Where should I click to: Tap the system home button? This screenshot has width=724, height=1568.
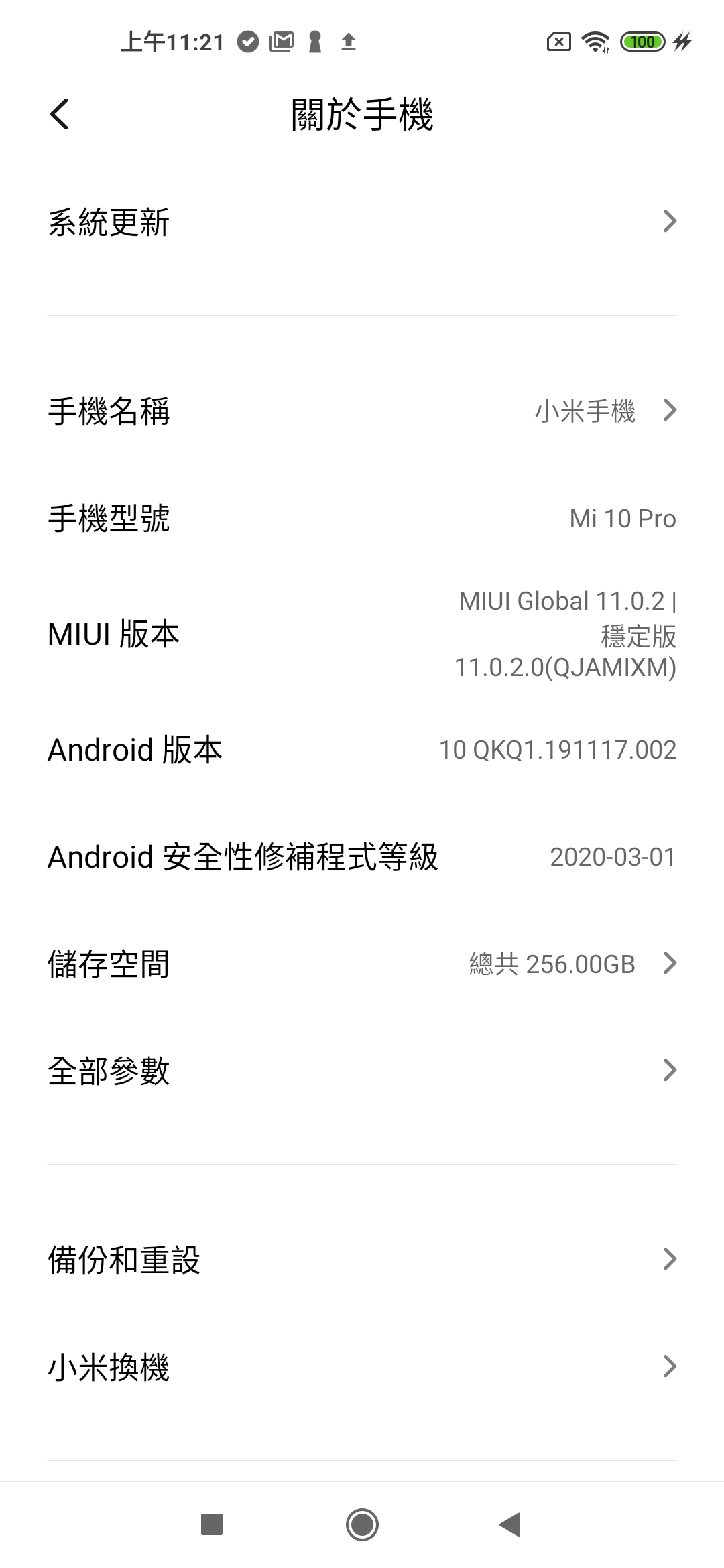[362, 1524]
